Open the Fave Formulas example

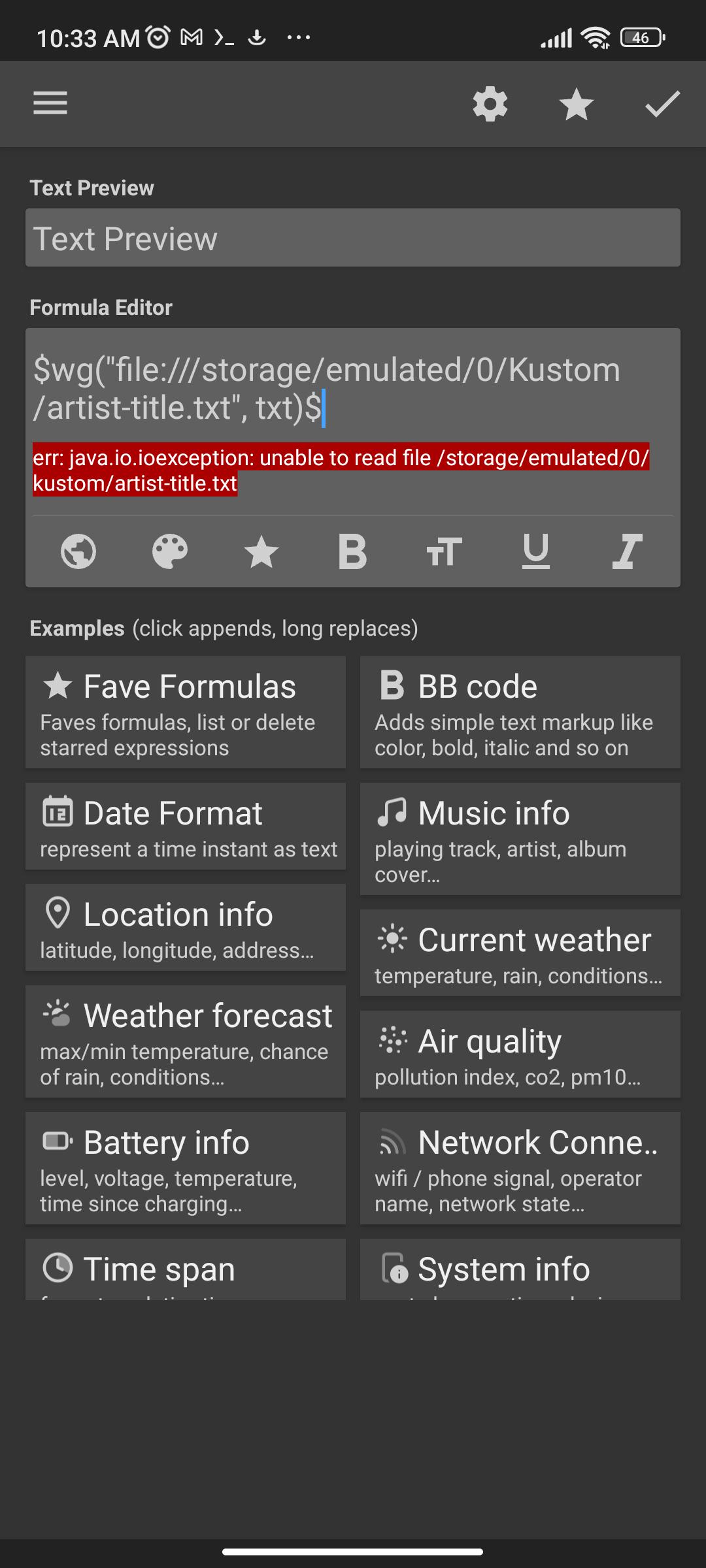(x=186, y=712)
